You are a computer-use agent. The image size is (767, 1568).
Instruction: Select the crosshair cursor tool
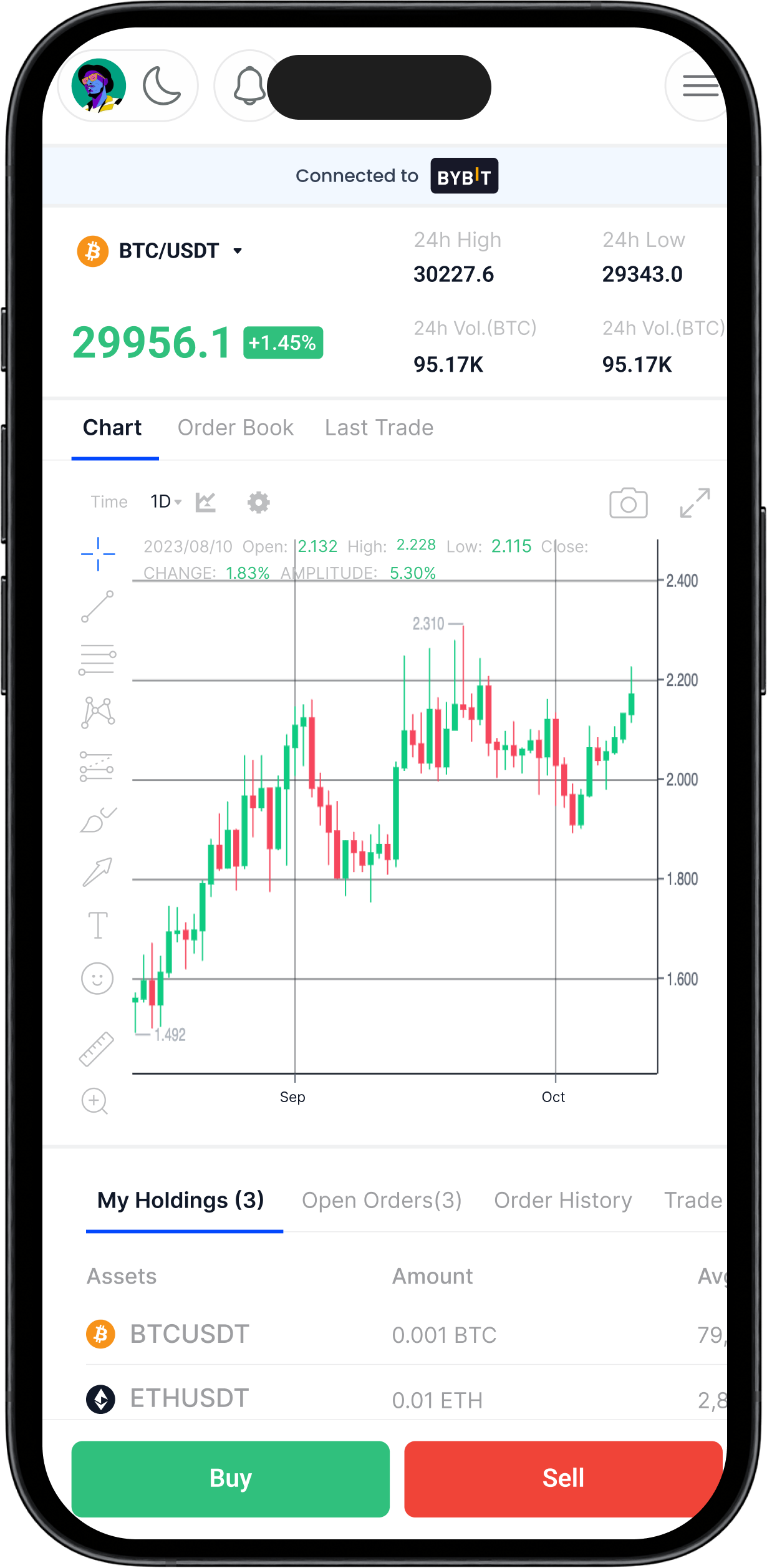tap(98, 553)
